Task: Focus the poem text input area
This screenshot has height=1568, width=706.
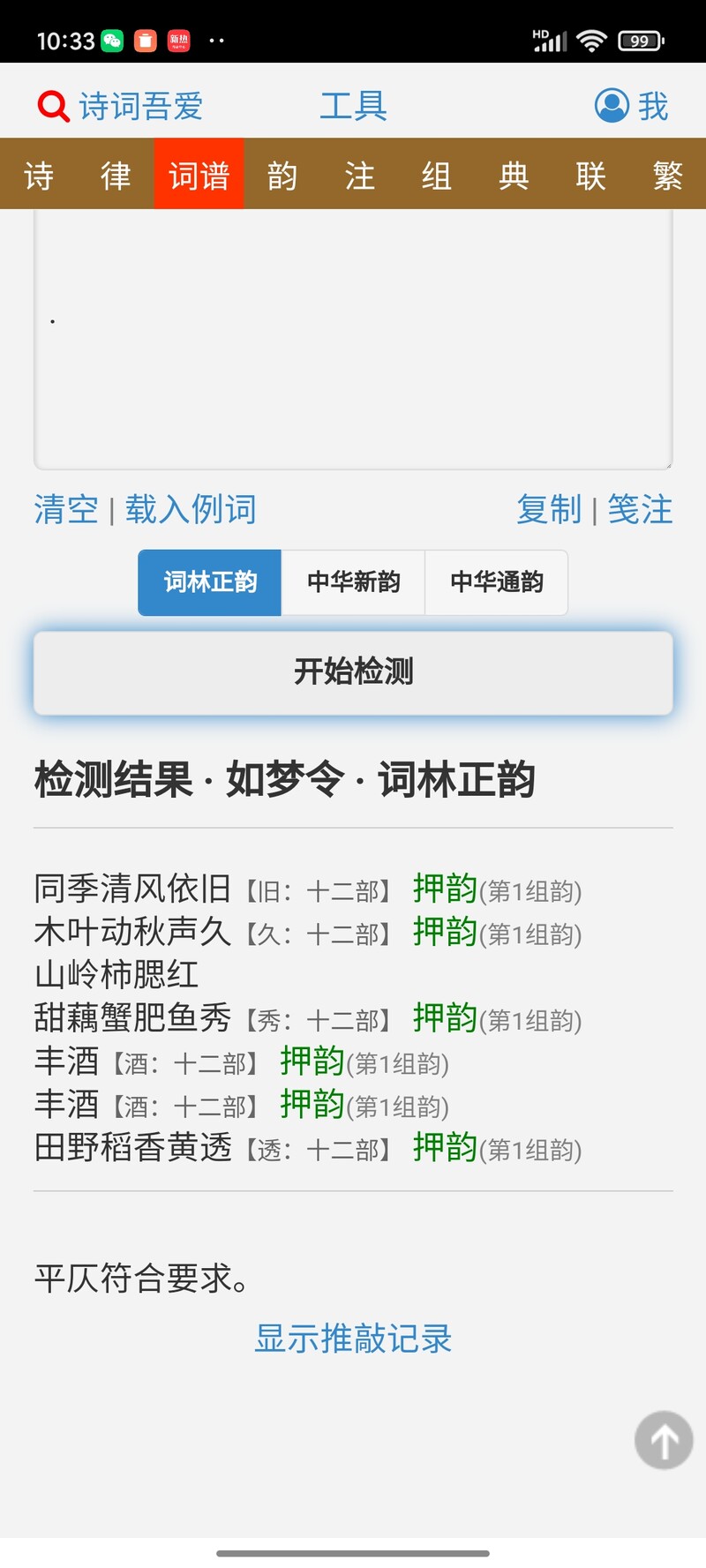Action: click(x=353, y=340)
